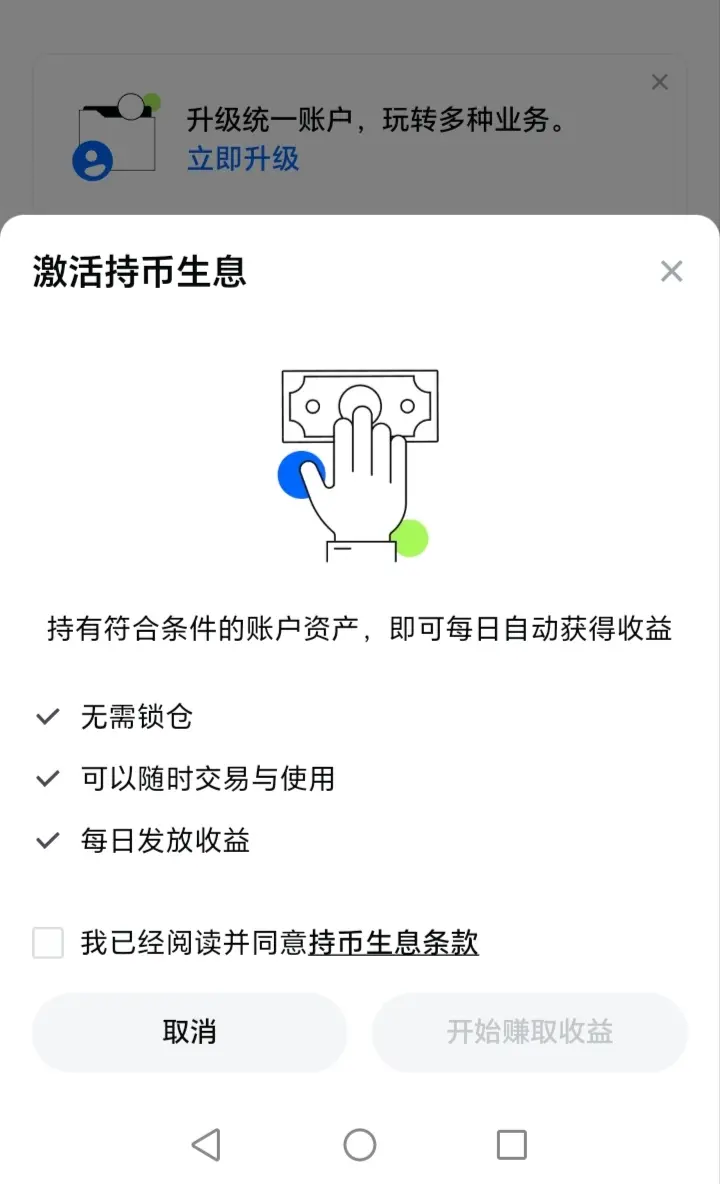
Task: Tap the Android recent apps square button
Action: 513,1144
